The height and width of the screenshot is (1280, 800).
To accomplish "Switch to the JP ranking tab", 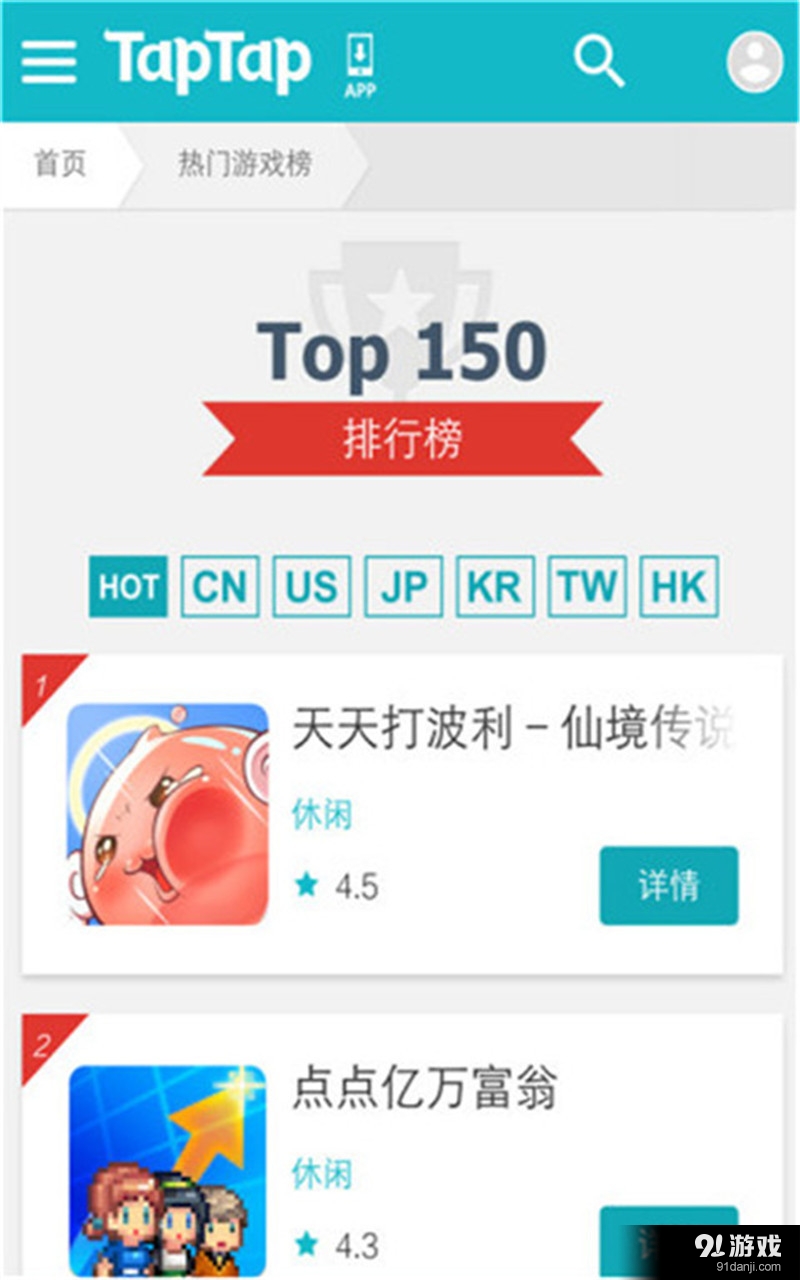I will point(404,589).
